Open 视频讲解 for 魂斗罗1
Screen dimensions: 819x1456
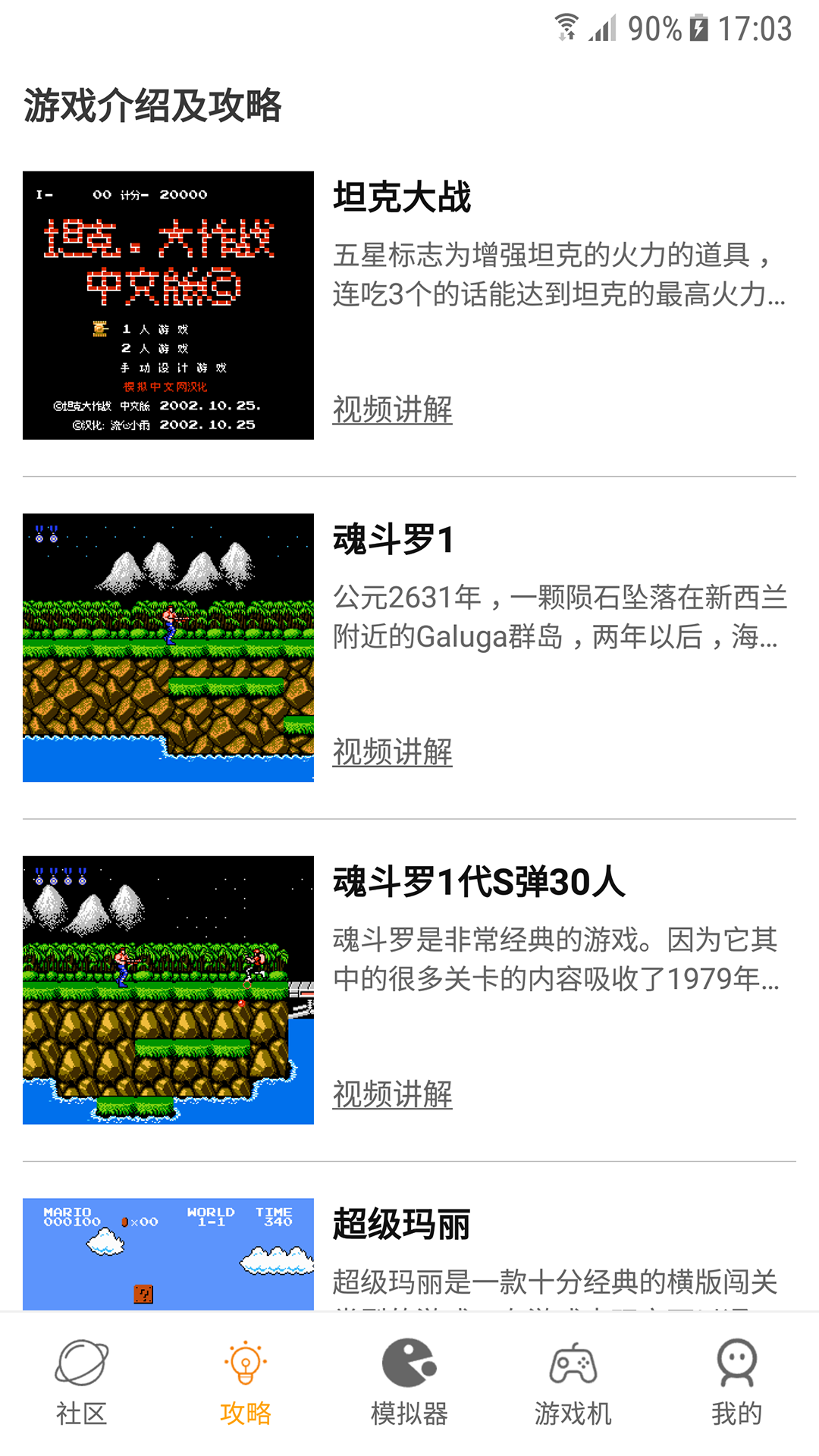point(392,752)
